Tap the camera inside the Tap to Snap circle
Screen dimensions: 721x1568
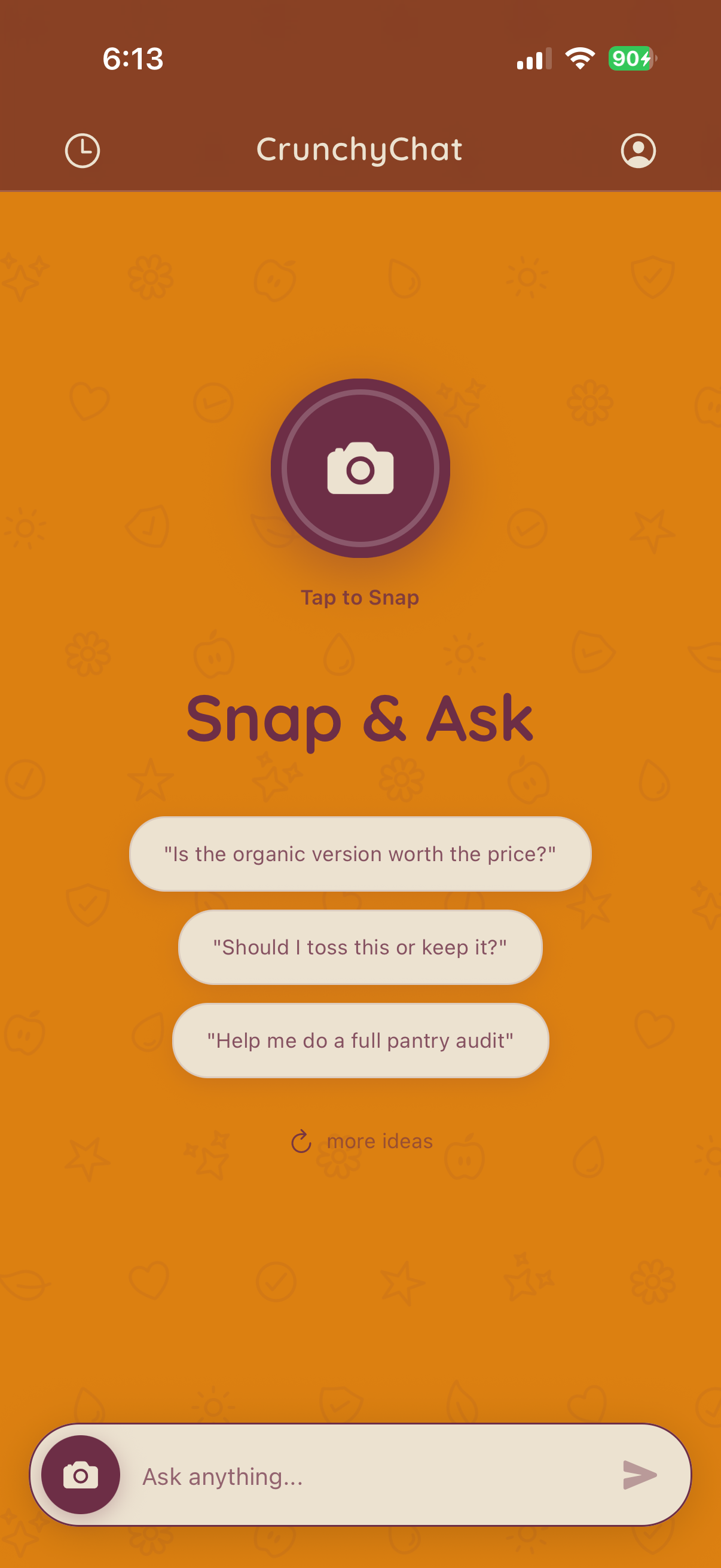(x=360, y=466)
